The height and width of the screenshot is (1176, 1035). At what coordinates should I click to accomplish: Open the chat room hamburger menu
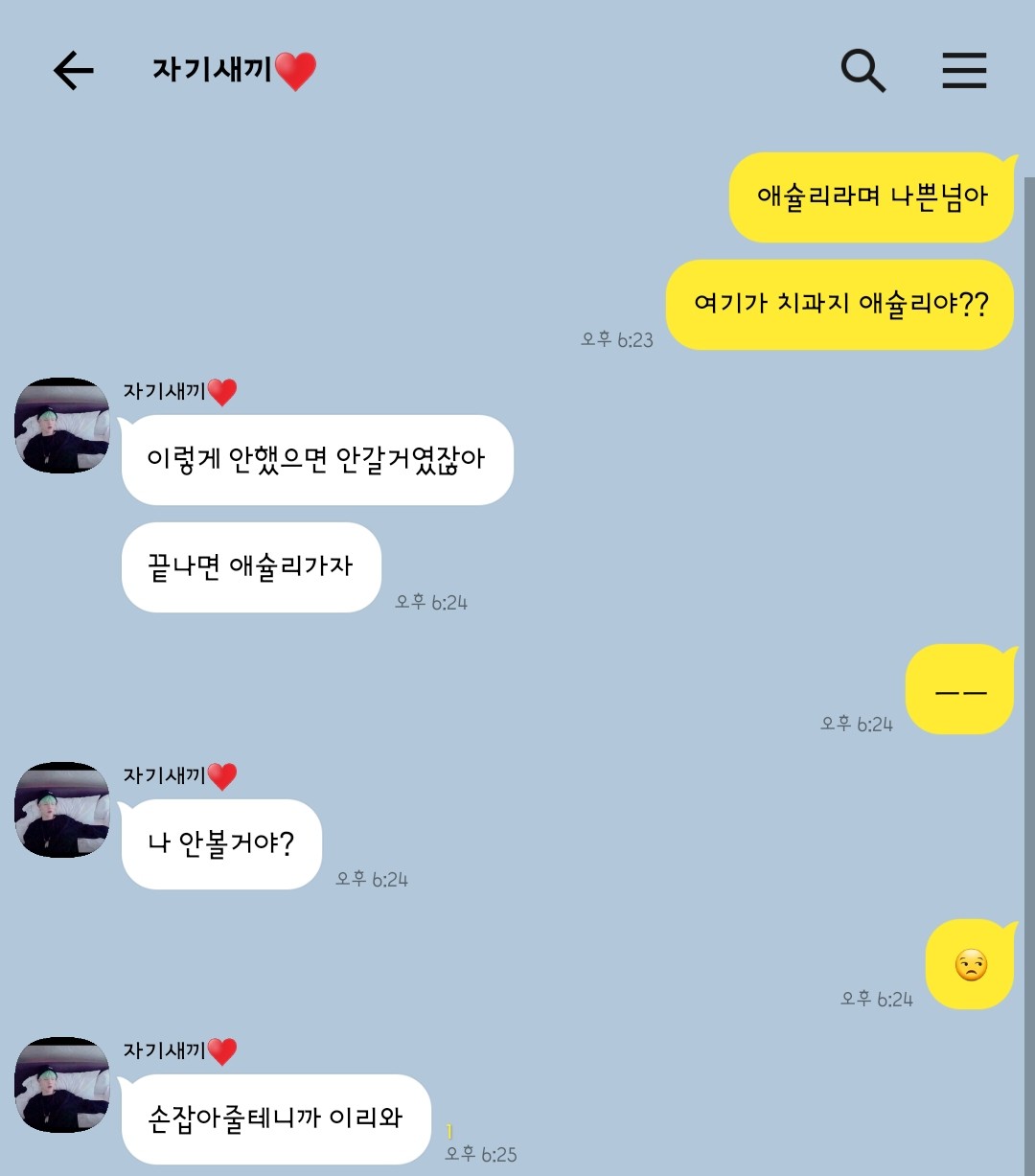pos(963,71)
